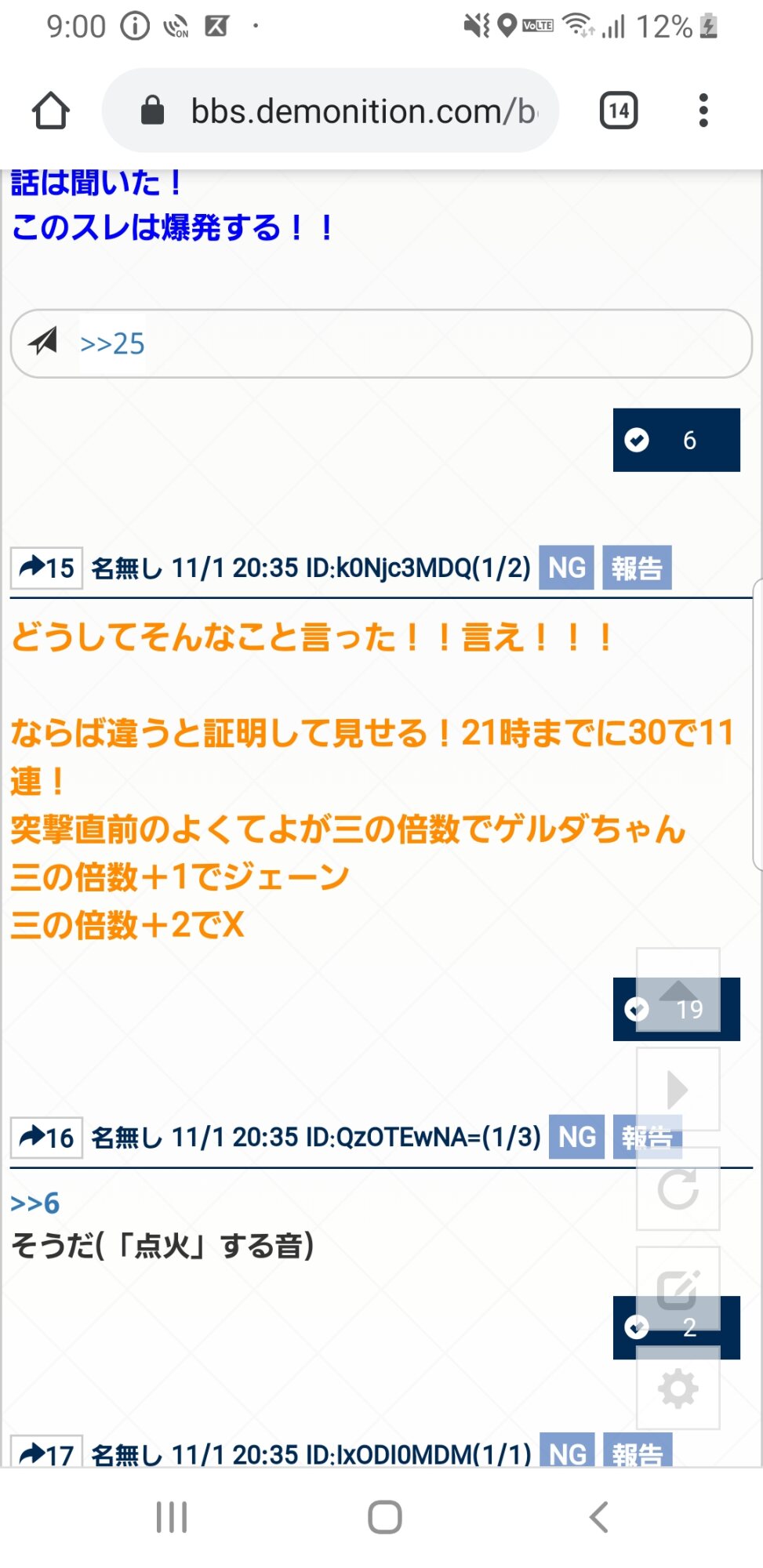The width and height of the screenshot is (763, 1568).
Task: Go back using system navigation
Action: coord(598,1517)
